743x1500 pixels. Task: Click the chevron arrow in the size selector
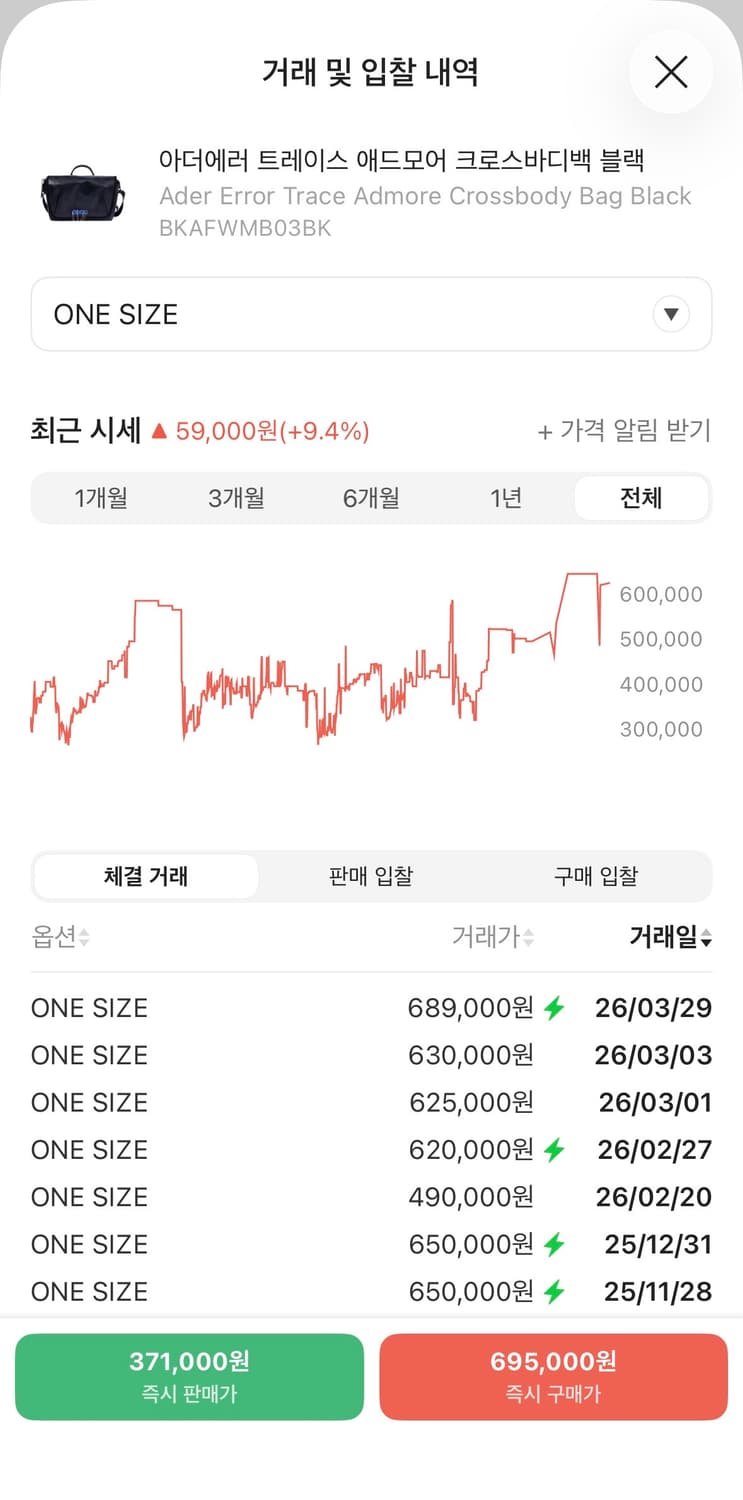click(670, 314)
